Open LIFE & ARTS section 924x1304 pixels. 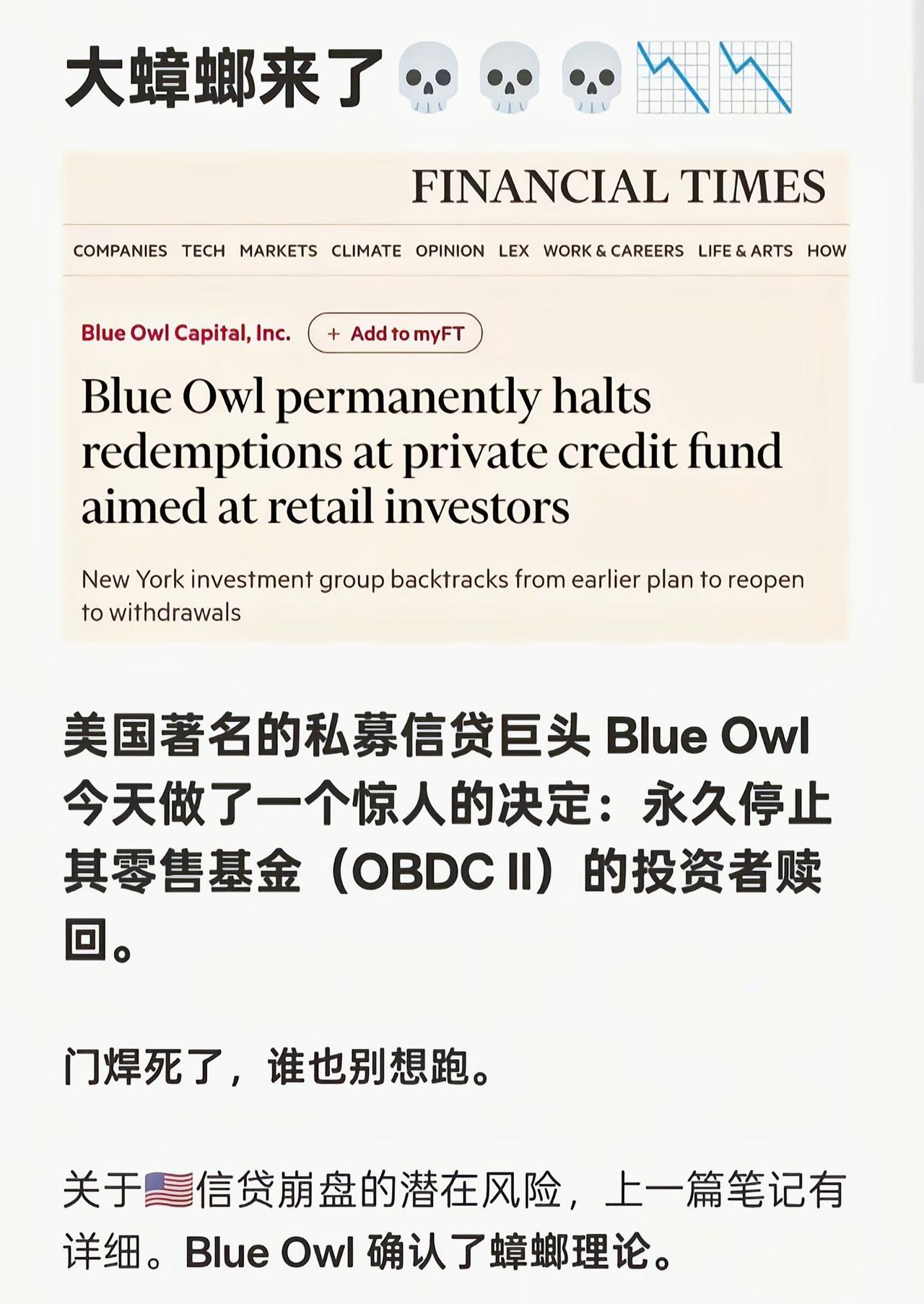coord(744,252)
